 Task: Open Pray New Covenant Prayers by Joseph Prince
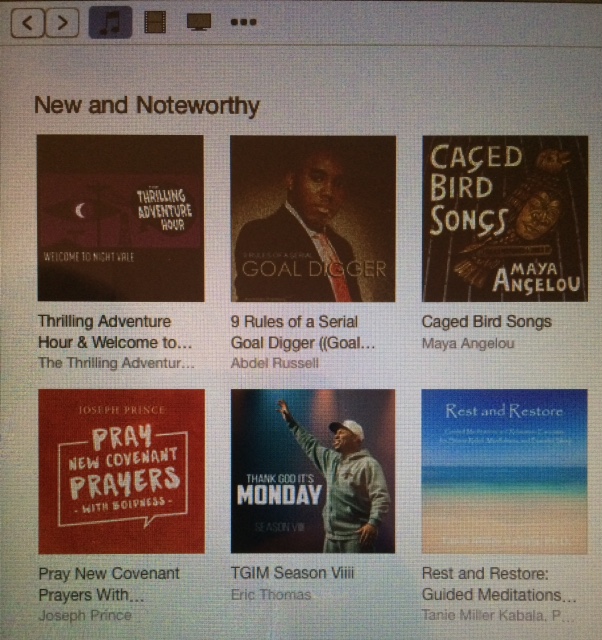120,471
